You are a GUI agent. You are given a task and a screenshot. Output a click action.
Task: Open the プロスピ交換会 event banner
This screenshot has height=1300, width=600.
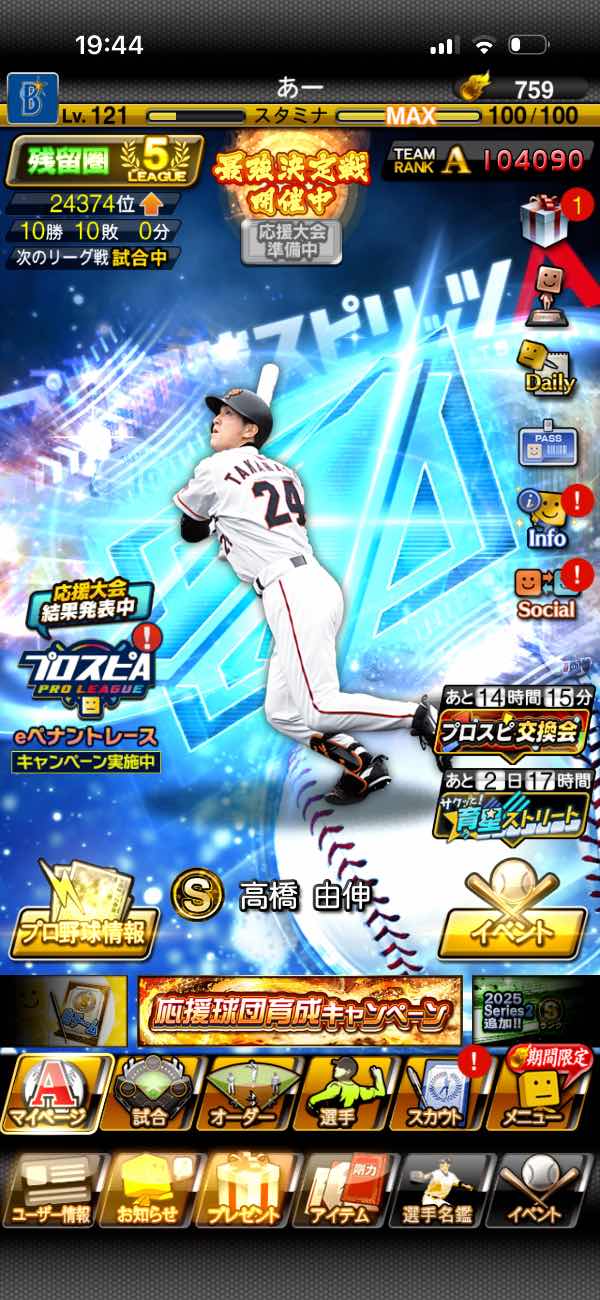[514, 732]
